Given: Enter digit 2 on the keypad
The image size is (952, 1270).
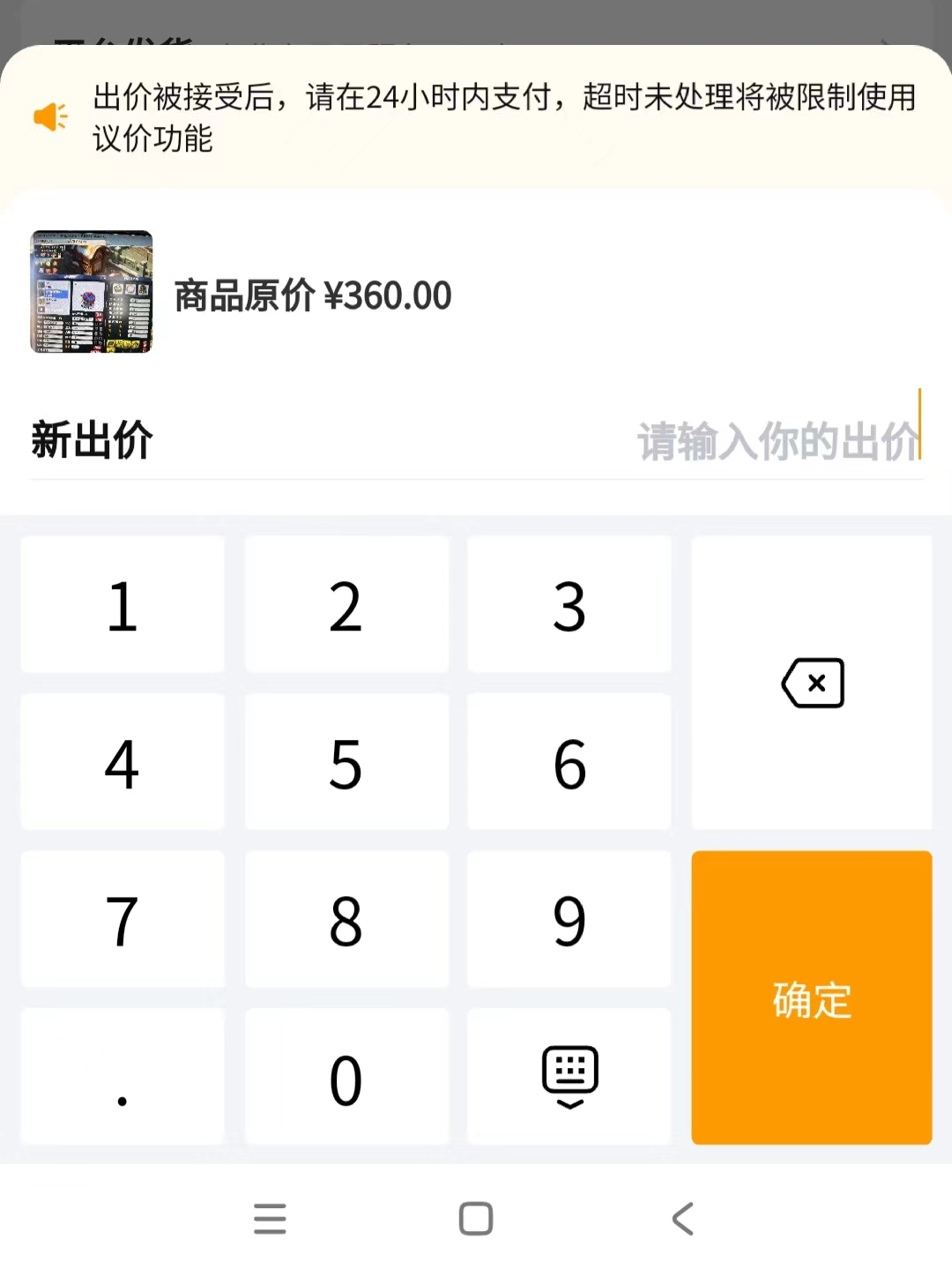Looking at the screenshot, I should (346, 605).
